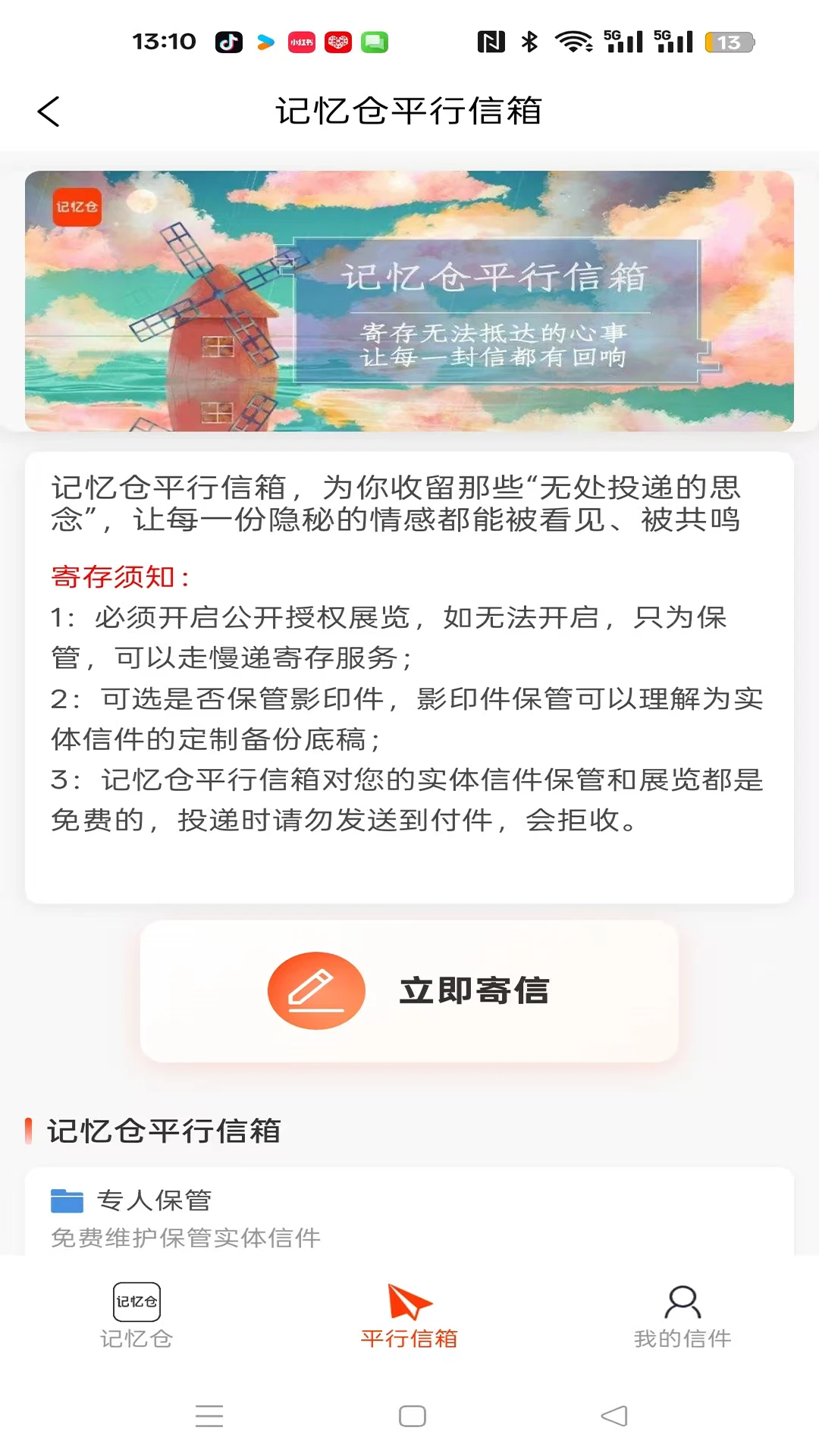The height and width of the screenshot is (1456, 819).
Task: Switch to the 记忆仓 tab
Action: coord(136,1338)
